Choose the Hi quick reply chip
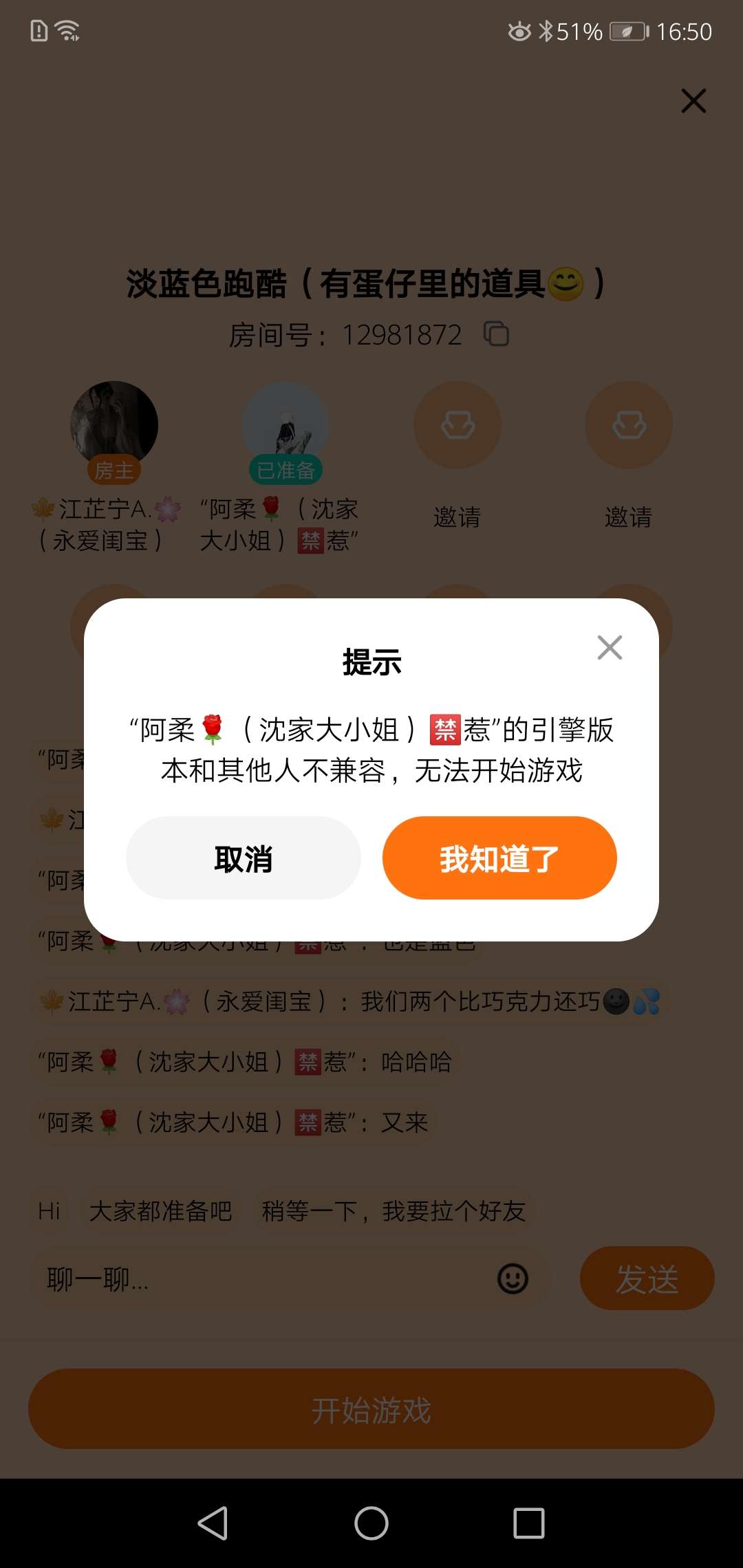743x1568 pixels. click(x=50, y=1210)
